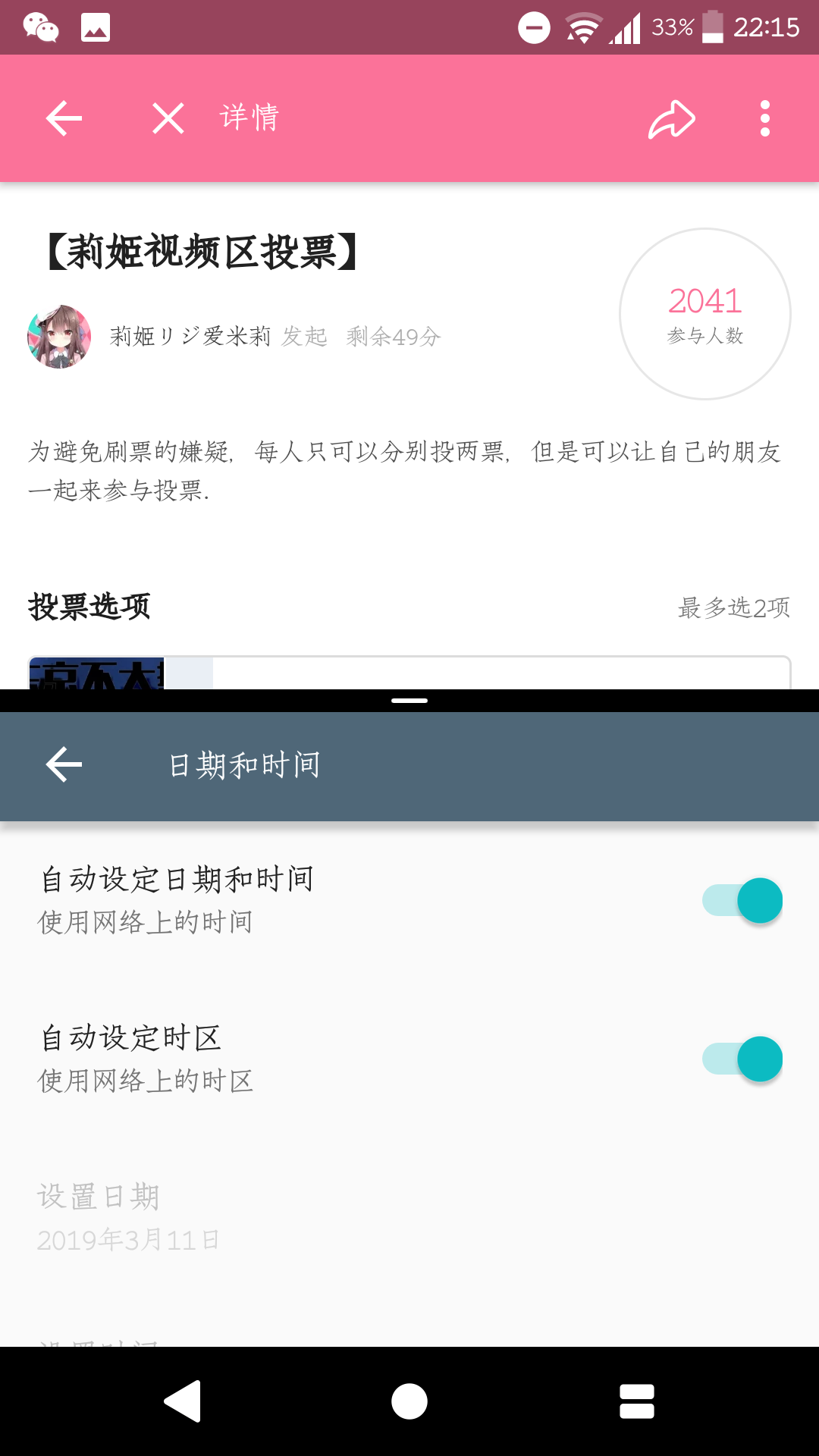Go back from 日期和时间 settings
The image size is (819, 1456).
(x=64, y=764)
